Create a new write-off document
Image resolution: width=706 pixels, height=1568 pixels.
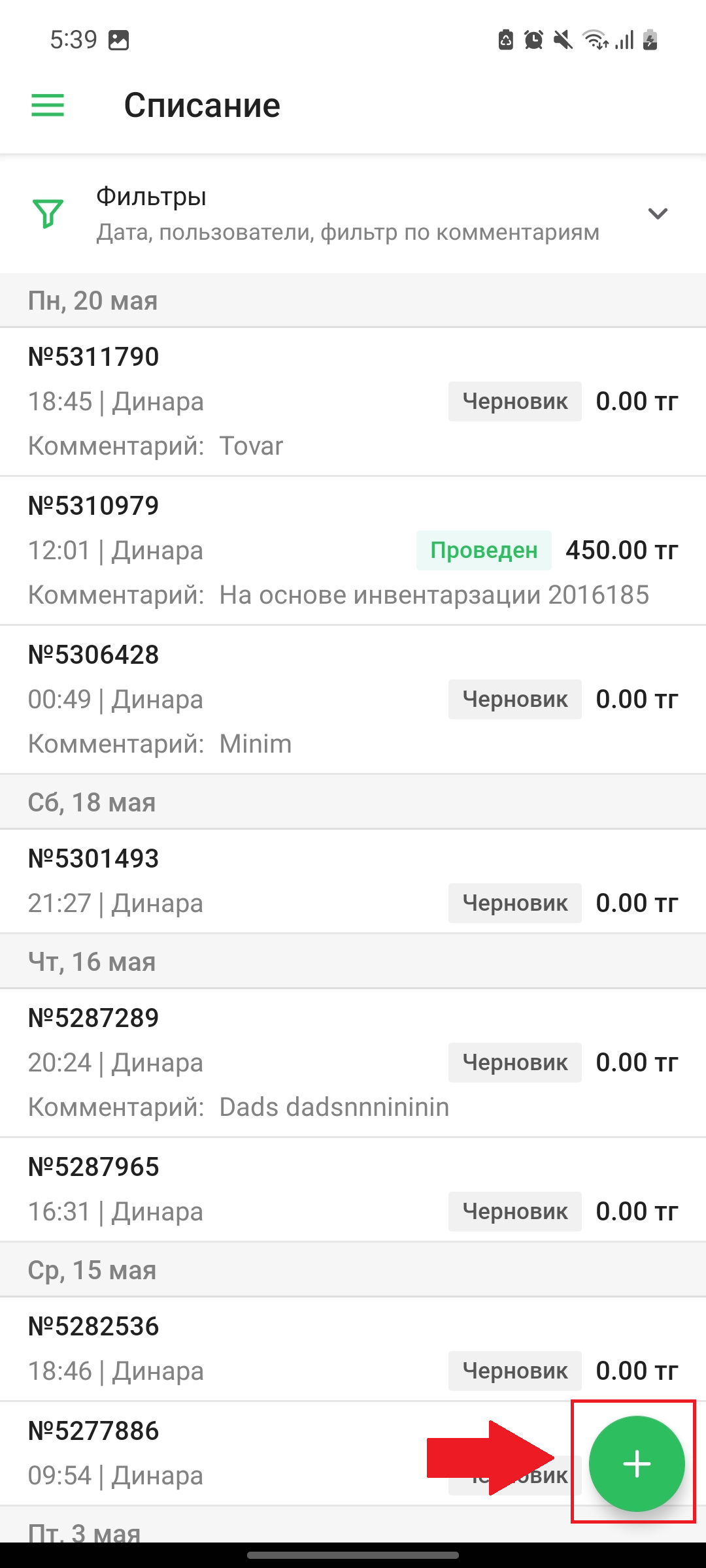(636, 1463)
